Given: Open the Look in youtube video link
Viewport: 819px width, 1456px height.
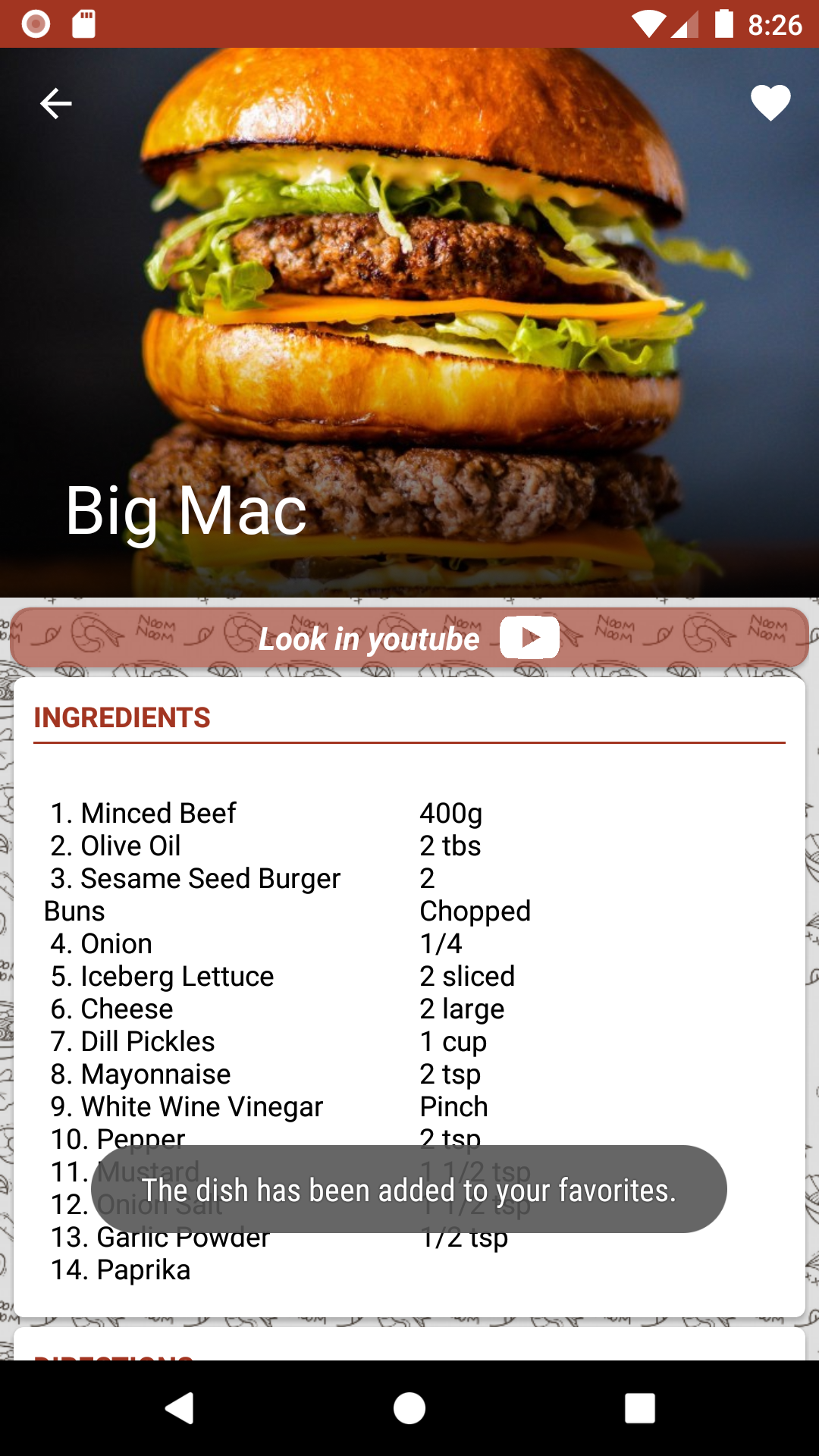Looking at the screenshot, I should click(x=409, y=639).
